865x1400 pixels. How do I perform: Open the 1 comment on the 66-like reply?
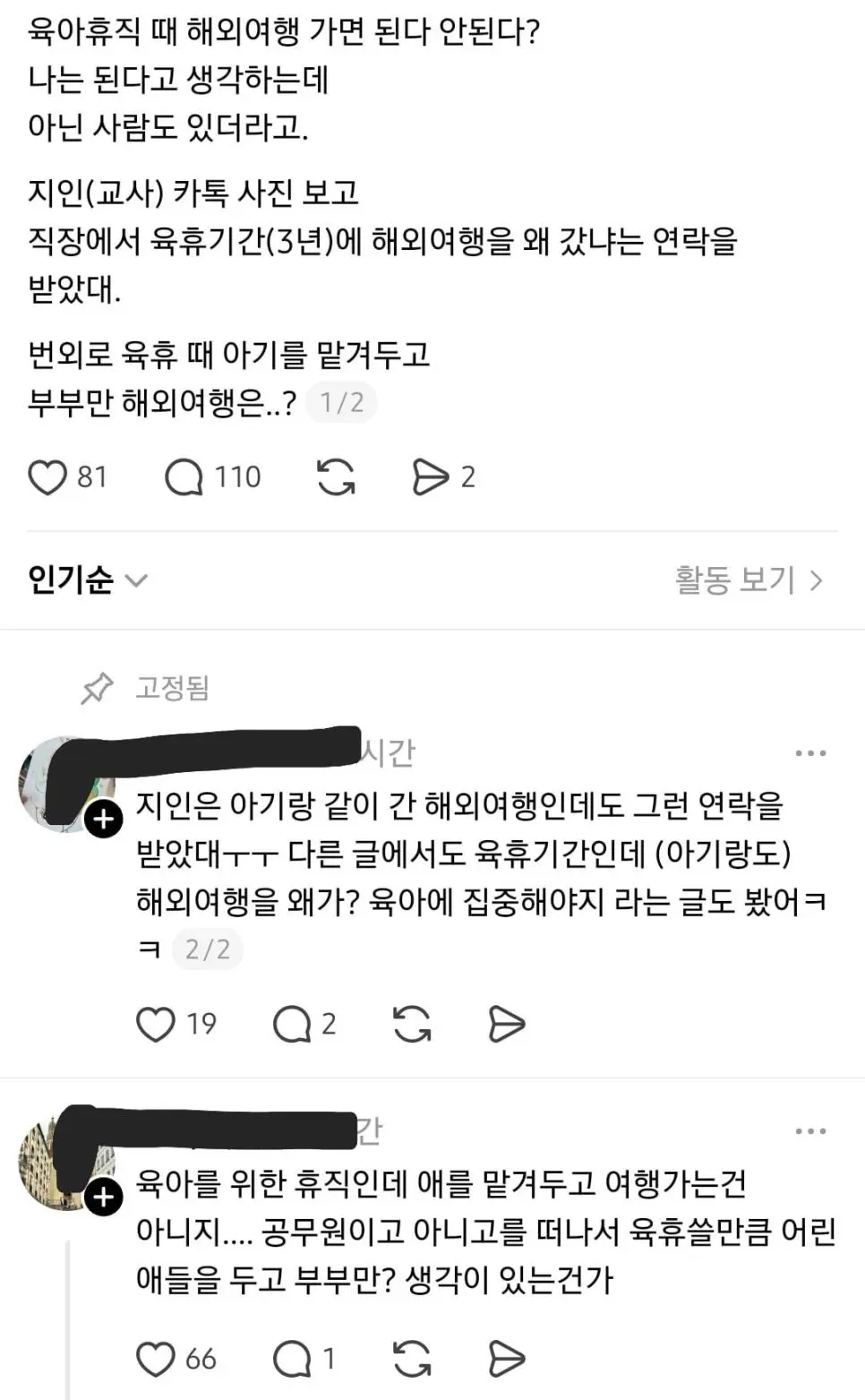292,1359
